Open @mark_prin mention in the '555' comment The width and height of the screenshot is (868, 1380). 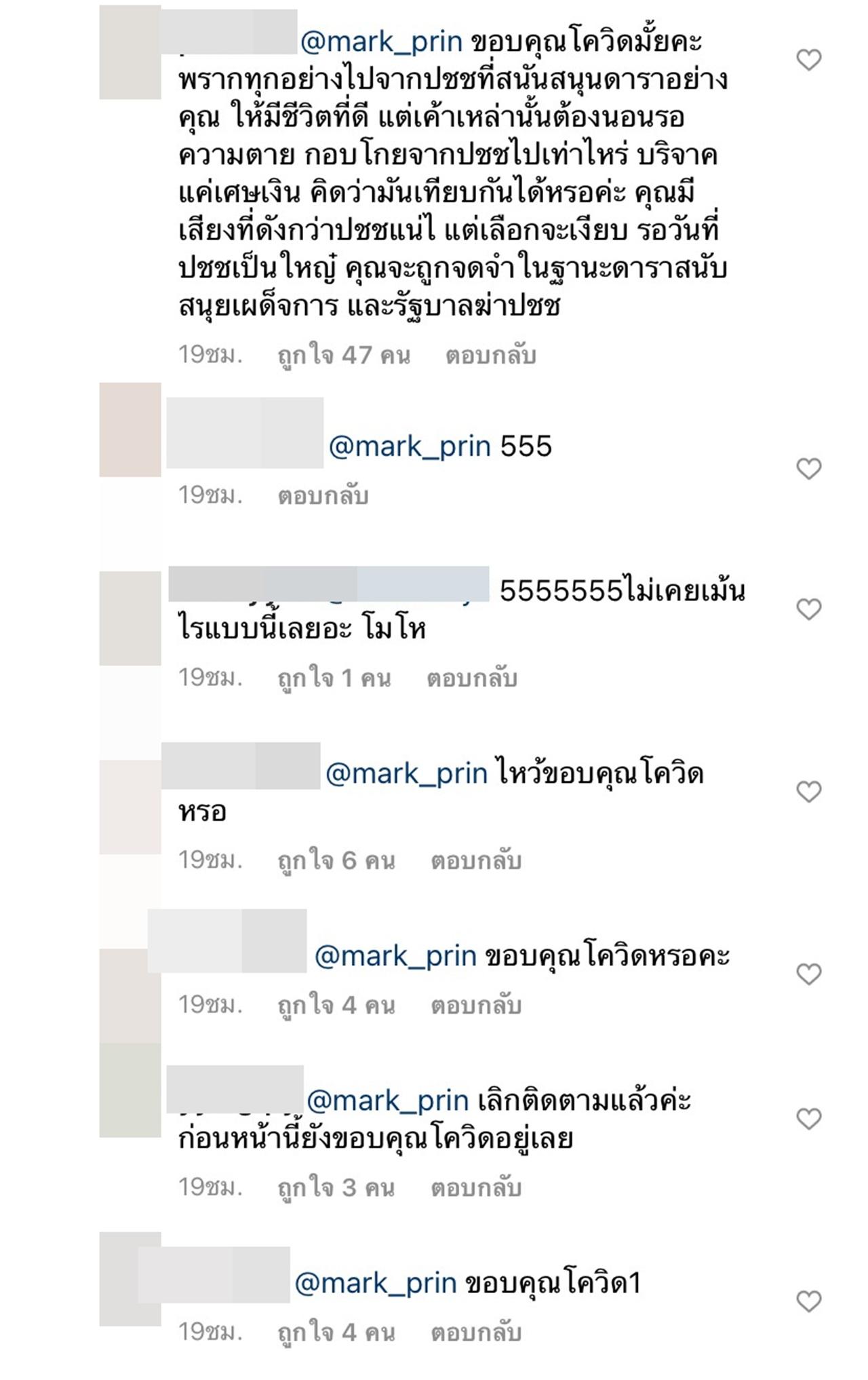(409, 446)
